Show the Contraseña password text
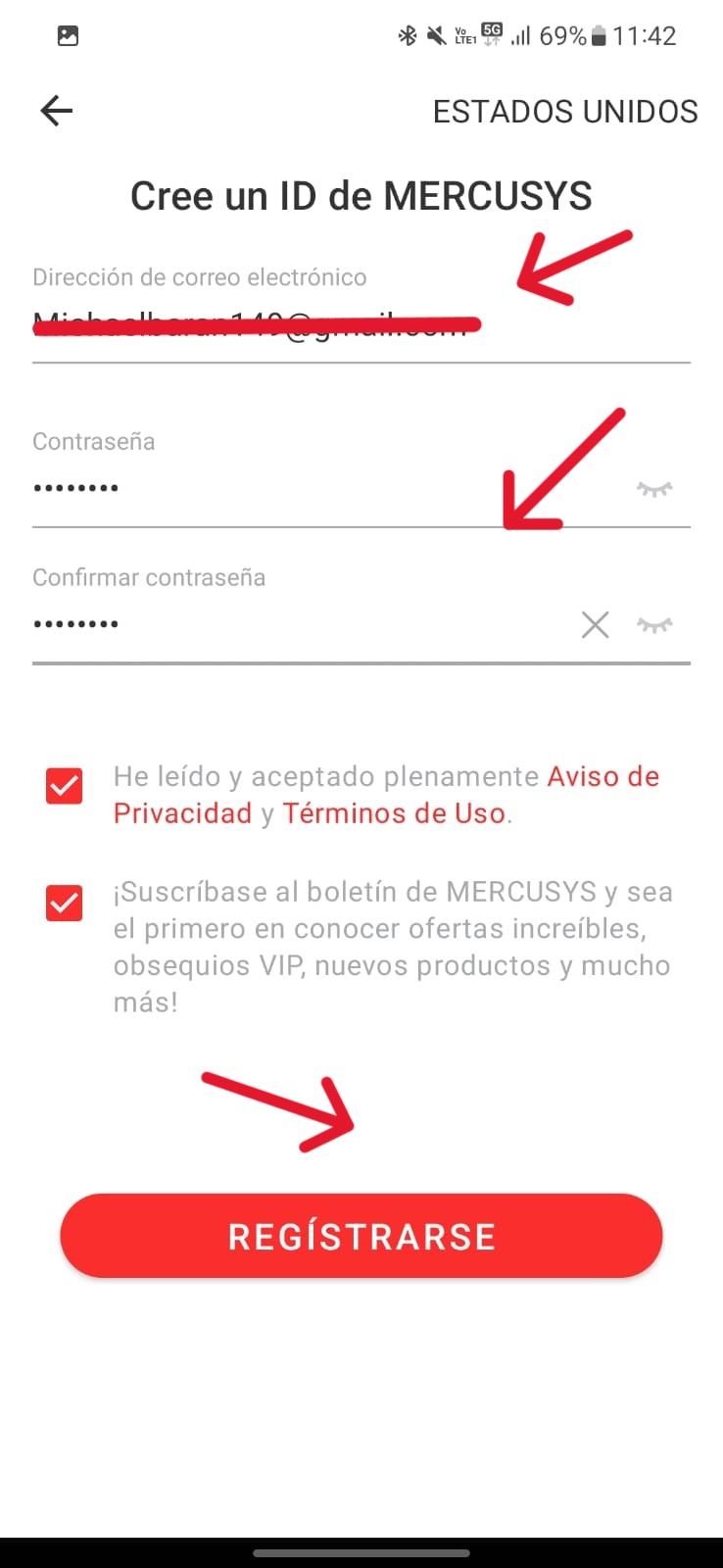This screenshot has height=1568, width=723. 654,488
